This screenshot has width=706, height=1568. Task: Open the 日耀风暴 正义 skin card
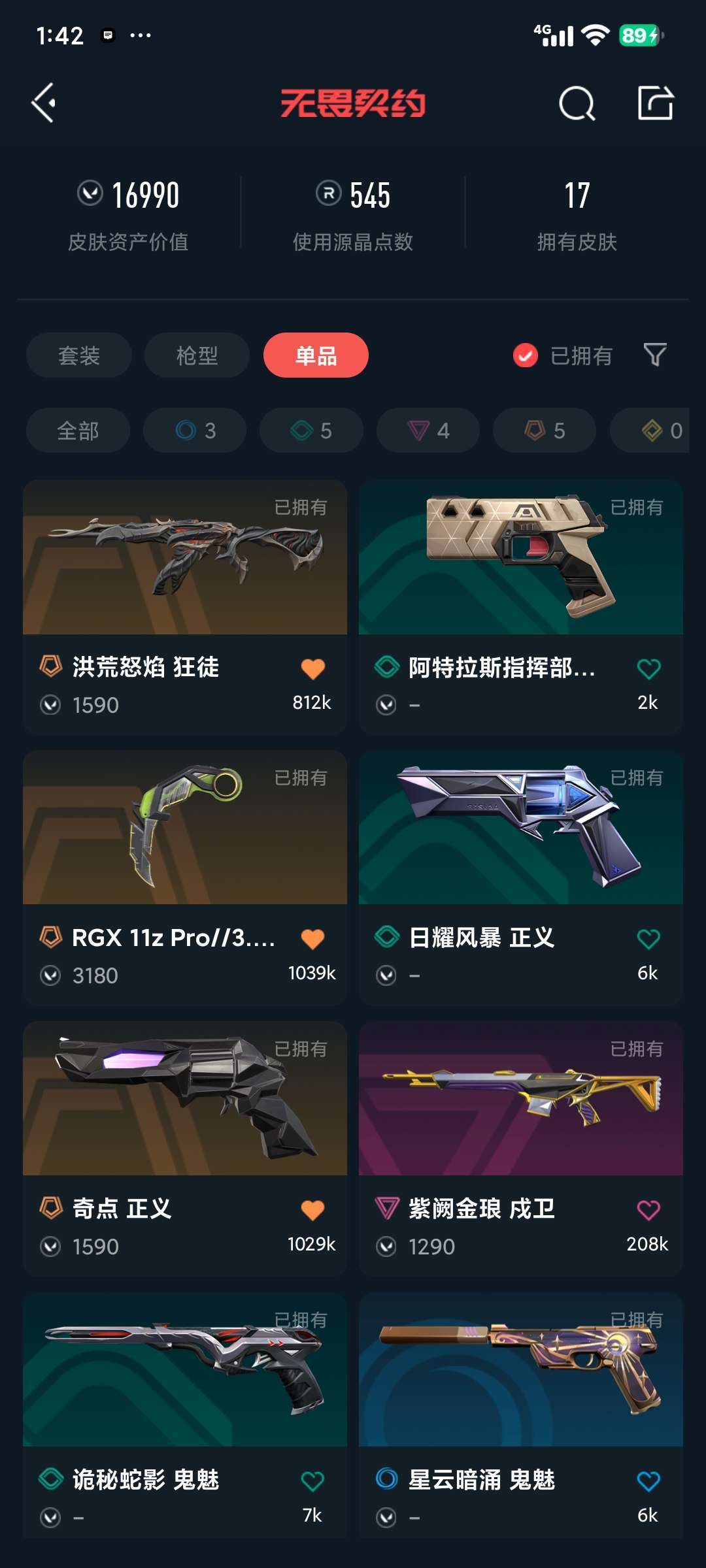521,878
